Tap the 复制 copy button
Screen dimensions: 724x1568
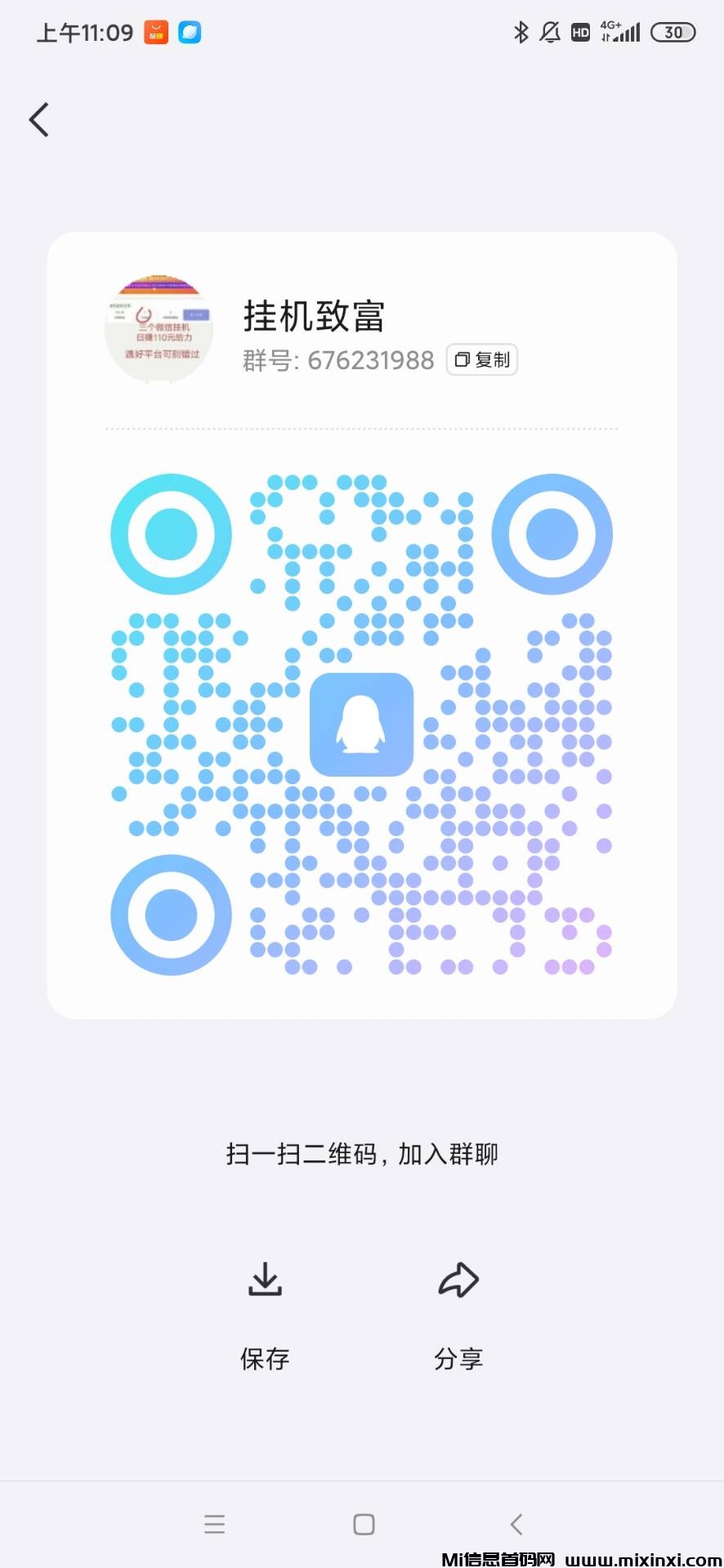pos(481,359)
